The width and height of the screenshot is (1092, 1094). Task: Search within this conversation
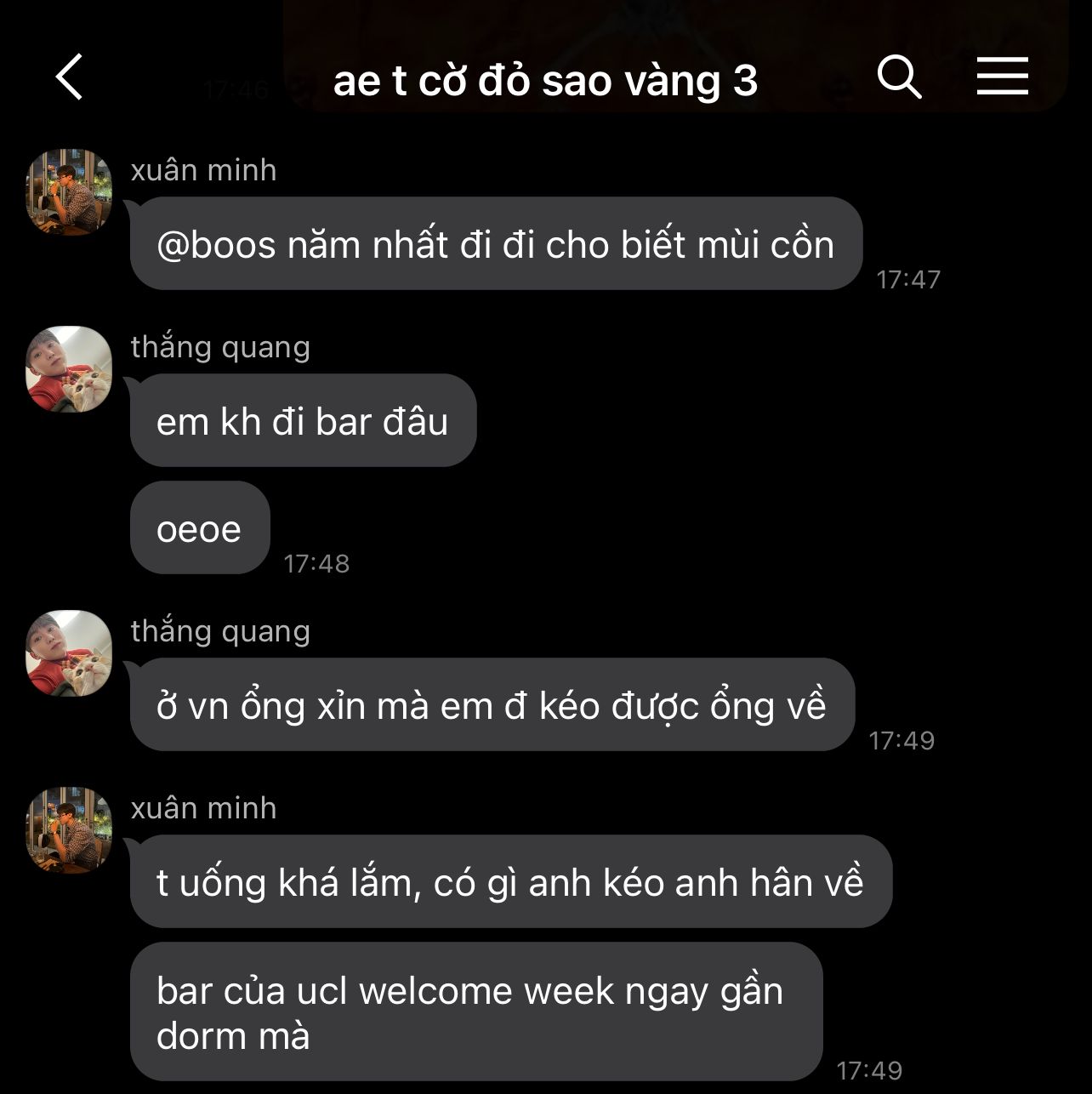pyautogui.click(x=899, y=77)
